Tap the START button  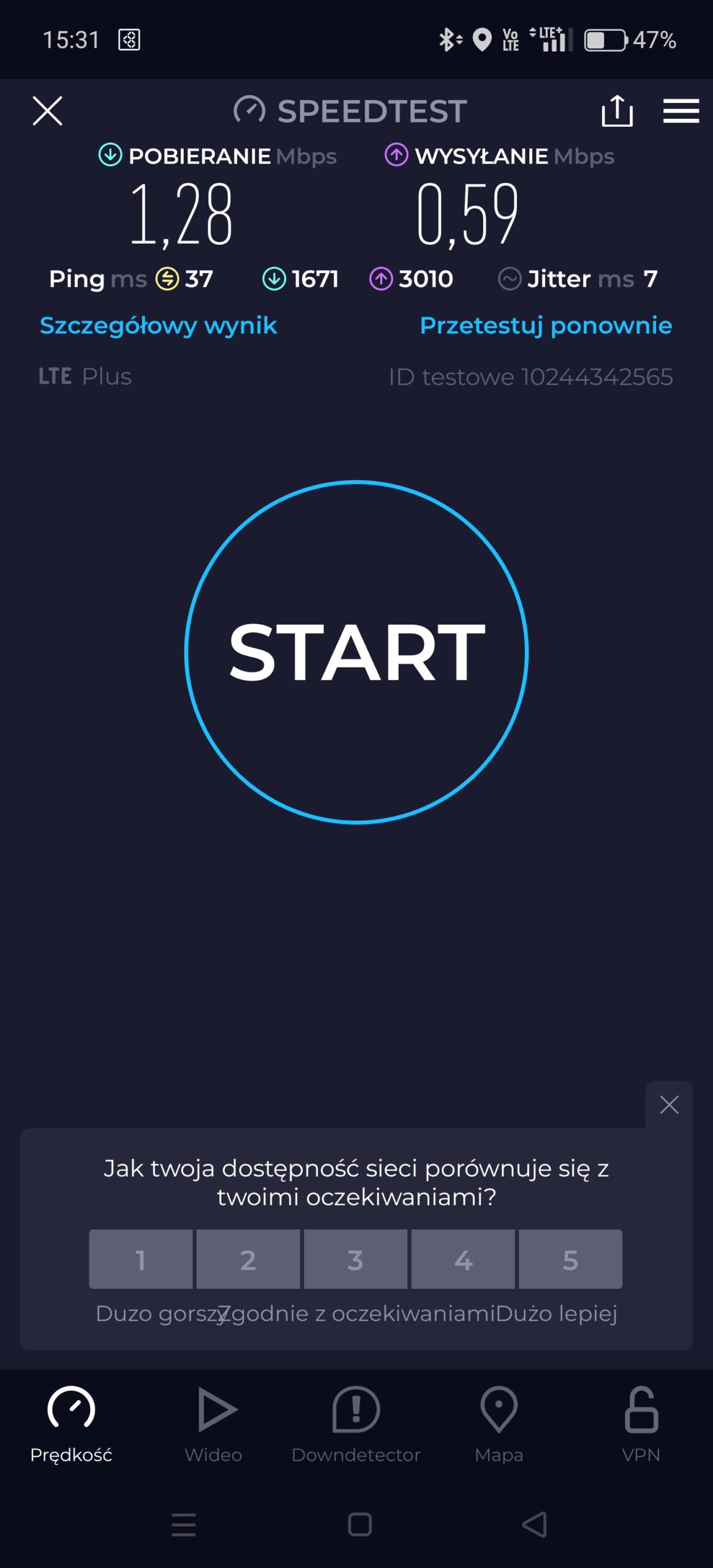356,652
